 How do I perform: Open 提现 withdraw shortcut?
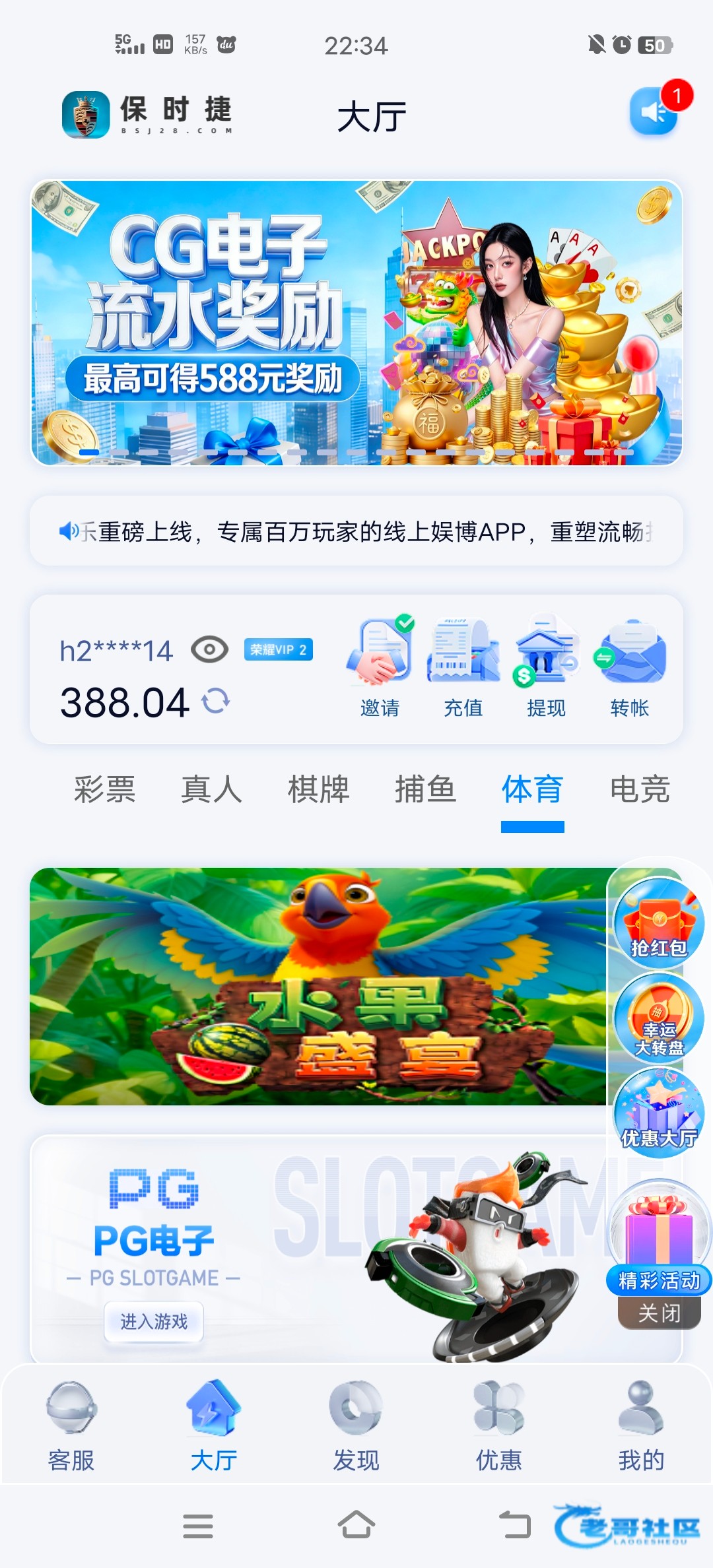546,668
